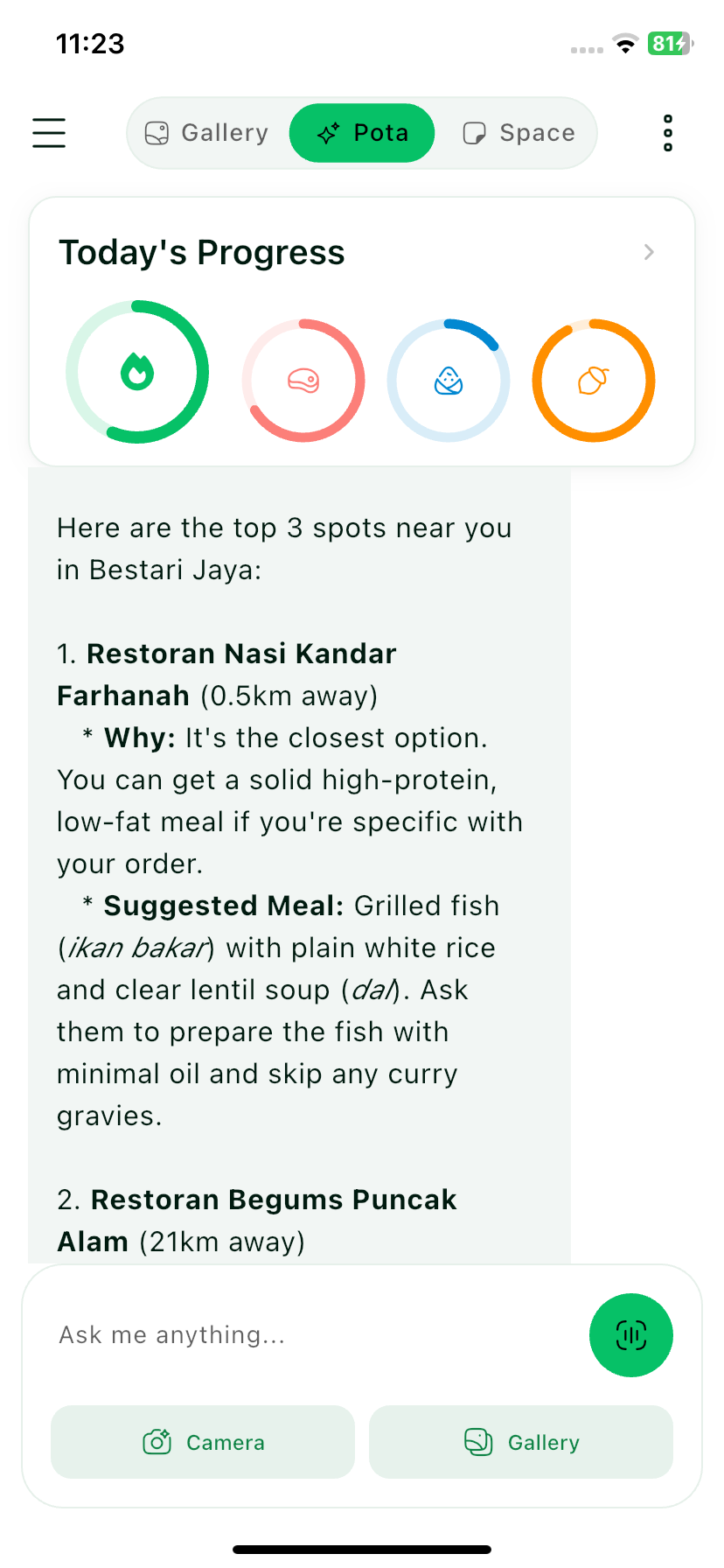Switch to the Space tab

(x=519, y=133)
